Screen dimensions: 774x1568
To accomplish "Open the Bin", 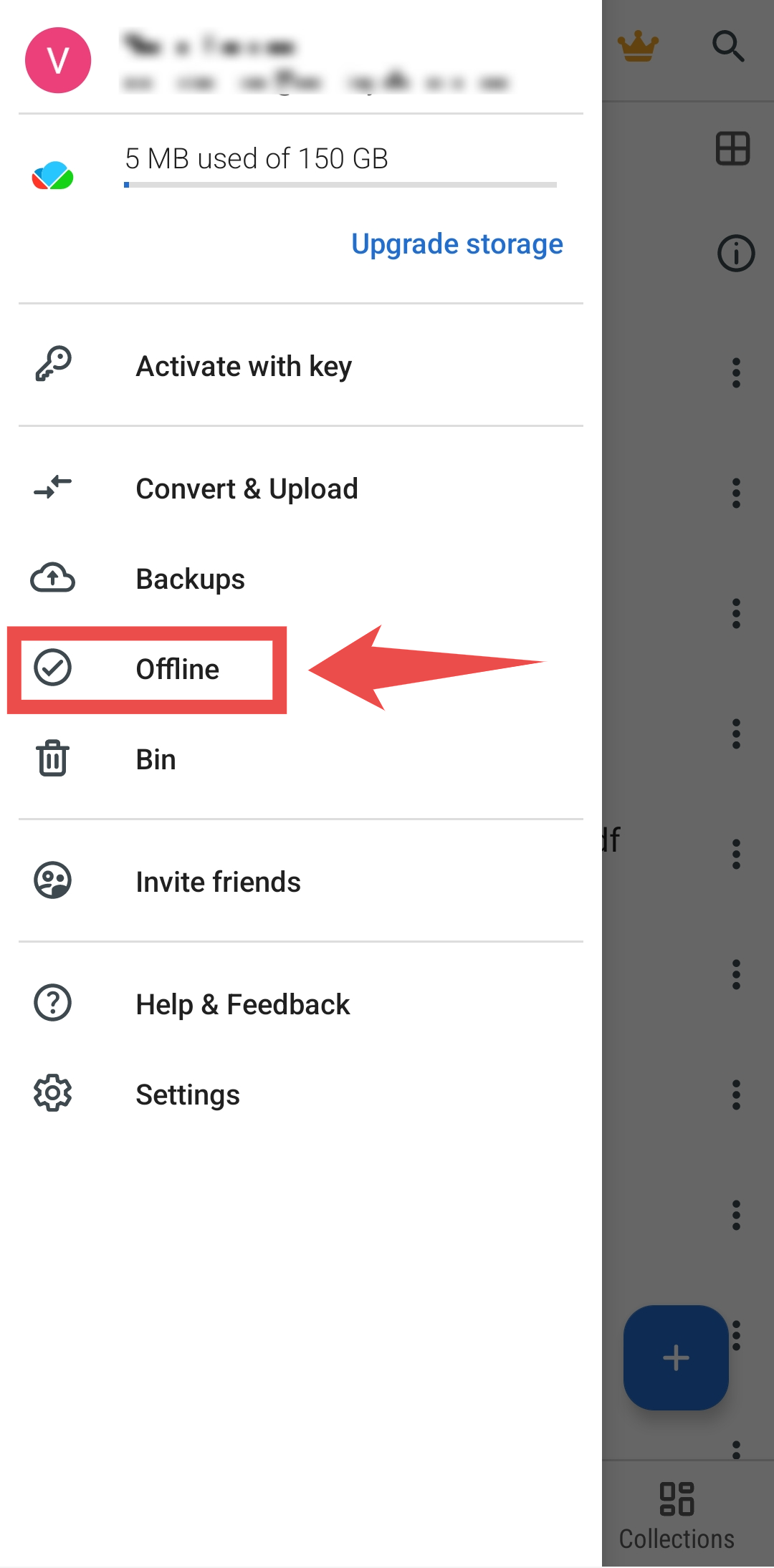I will coord(156,759).
